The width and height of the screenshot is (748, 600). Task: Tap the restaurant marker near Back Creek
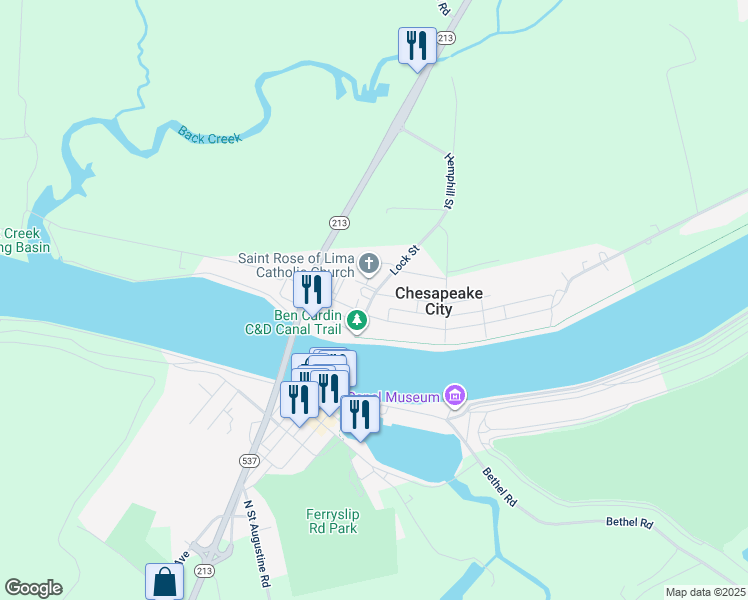[x=417, y=46]
